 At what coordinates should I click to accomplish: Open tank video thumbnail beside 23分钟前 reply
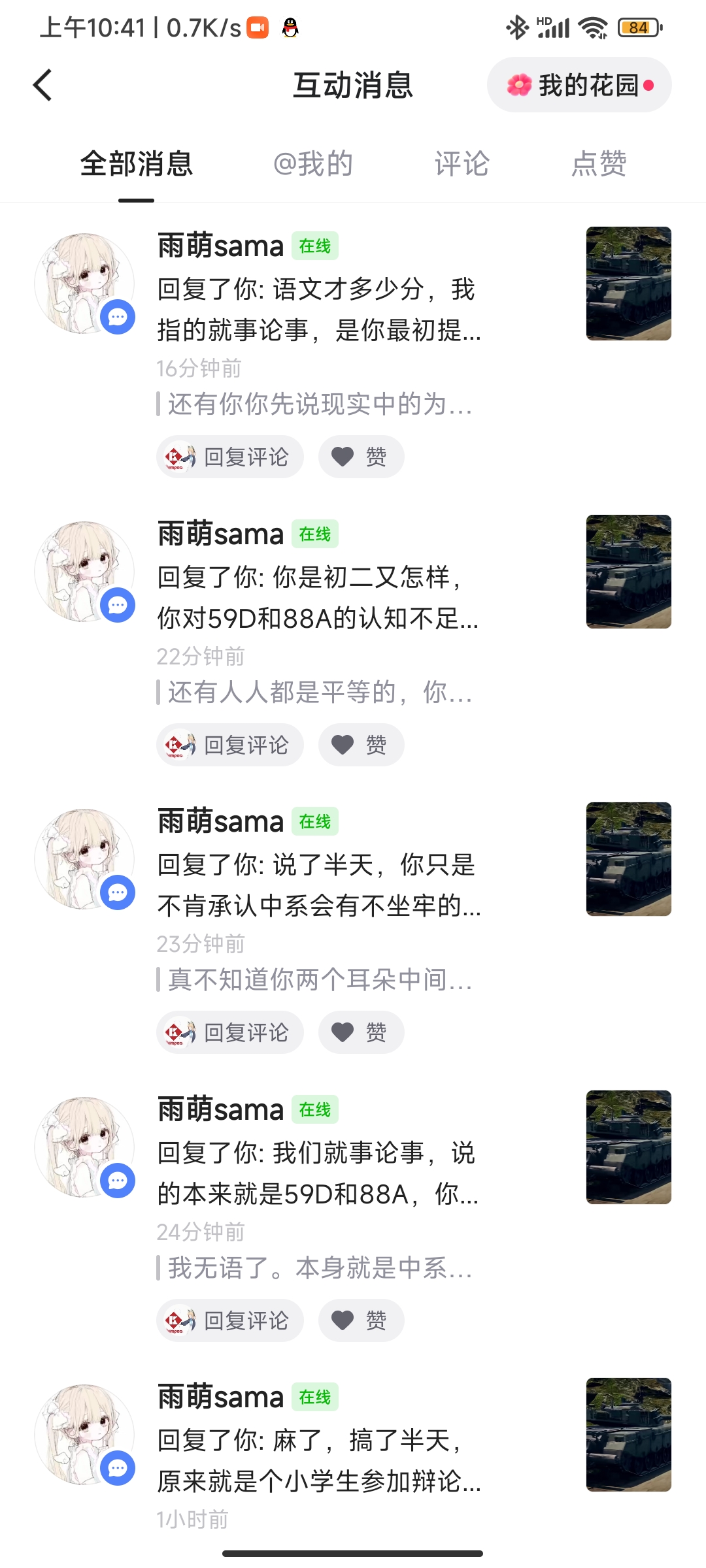click(x=628, y=859)
